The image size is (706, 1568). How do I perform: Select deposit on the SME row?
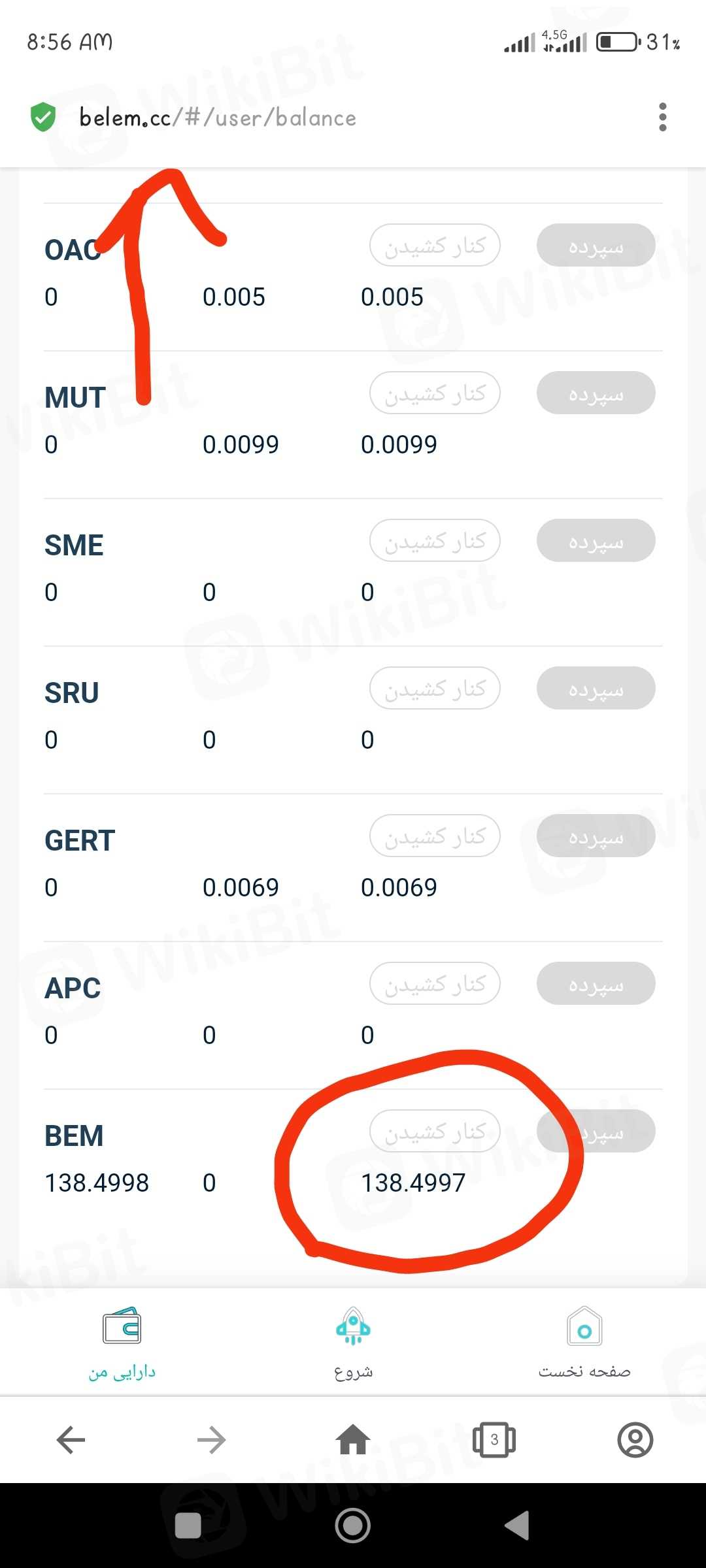[x=596, y=541]
